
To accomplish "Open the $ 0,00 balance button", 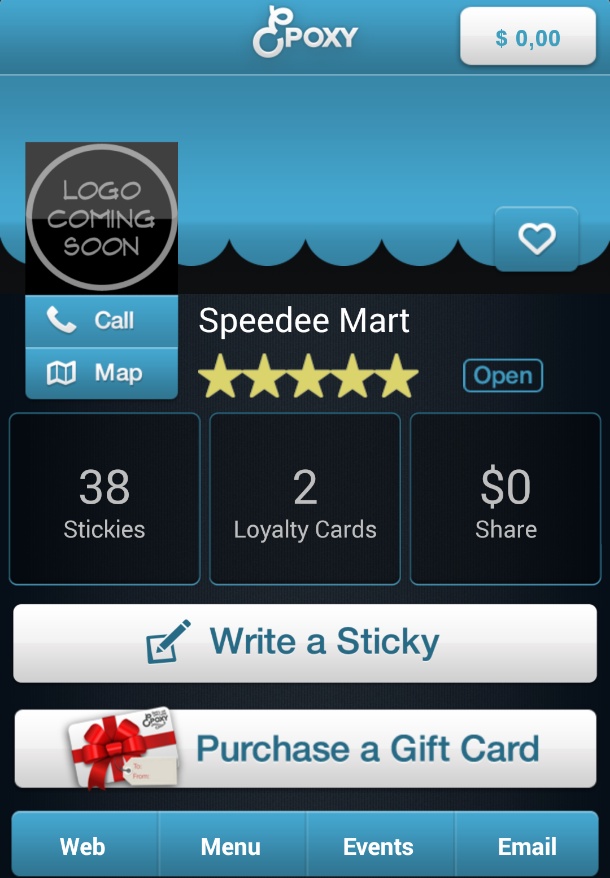I will pos(527,38).
